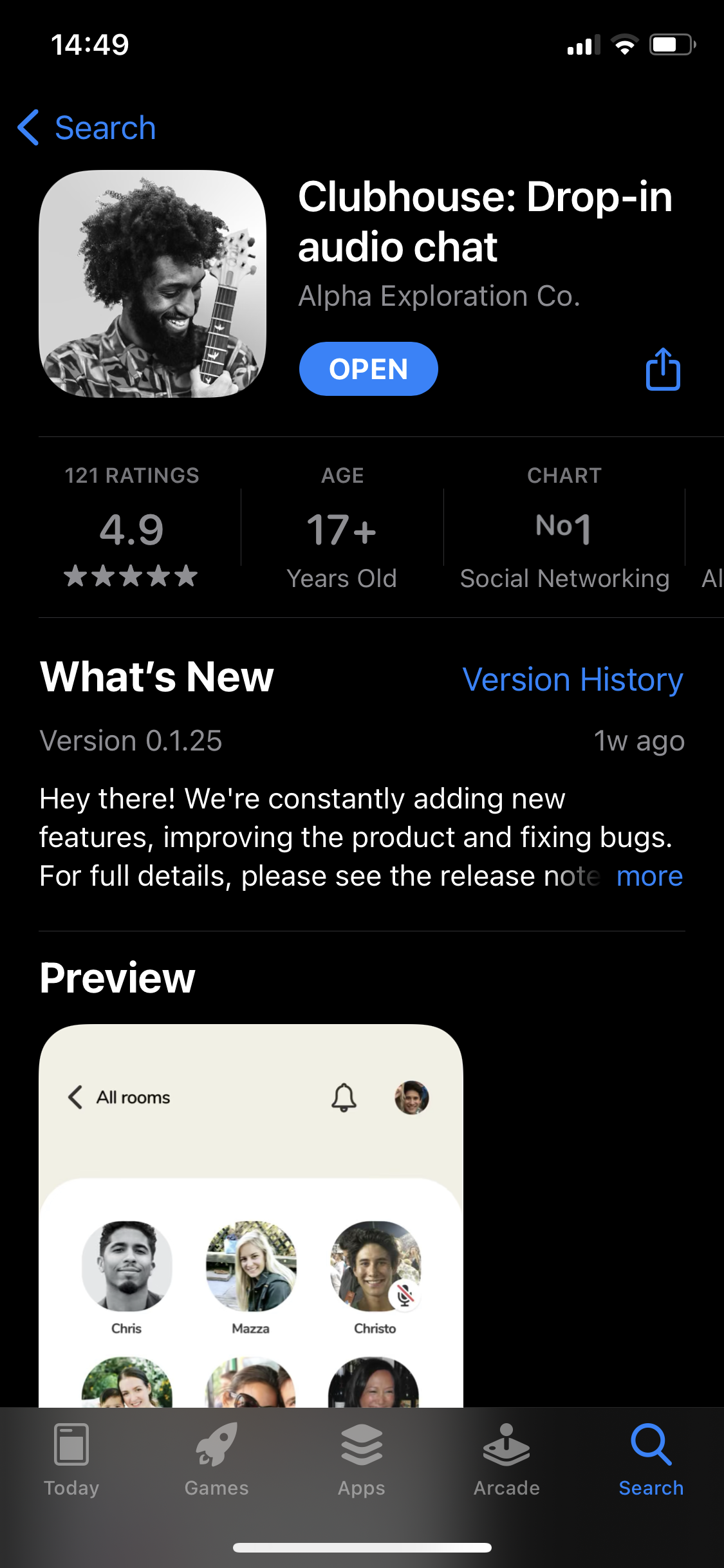724x1568 pixels.
Task: View the Version History
Action: [x=573, y=679]
